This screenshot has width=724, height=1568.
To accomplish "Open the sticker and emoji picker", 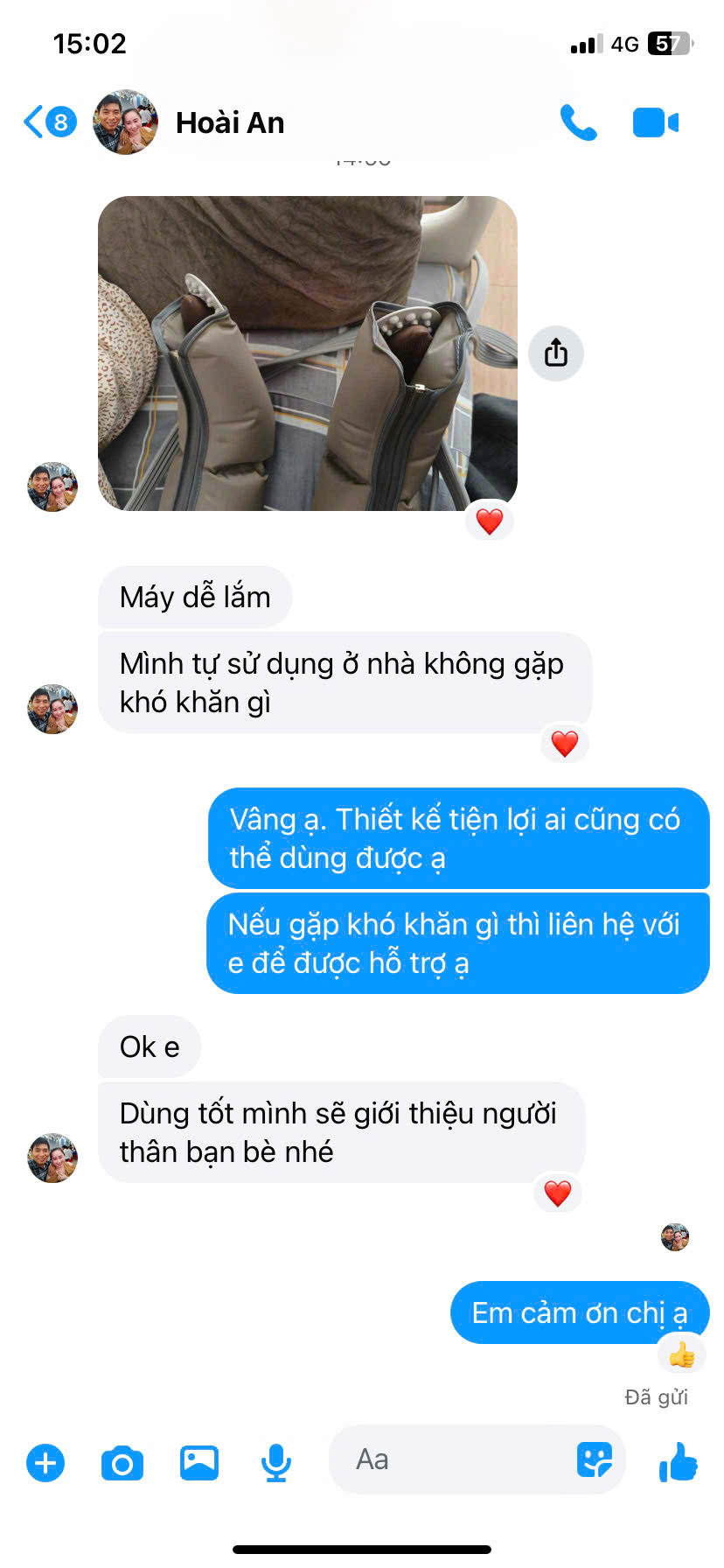I will [x=595, y=1459].
